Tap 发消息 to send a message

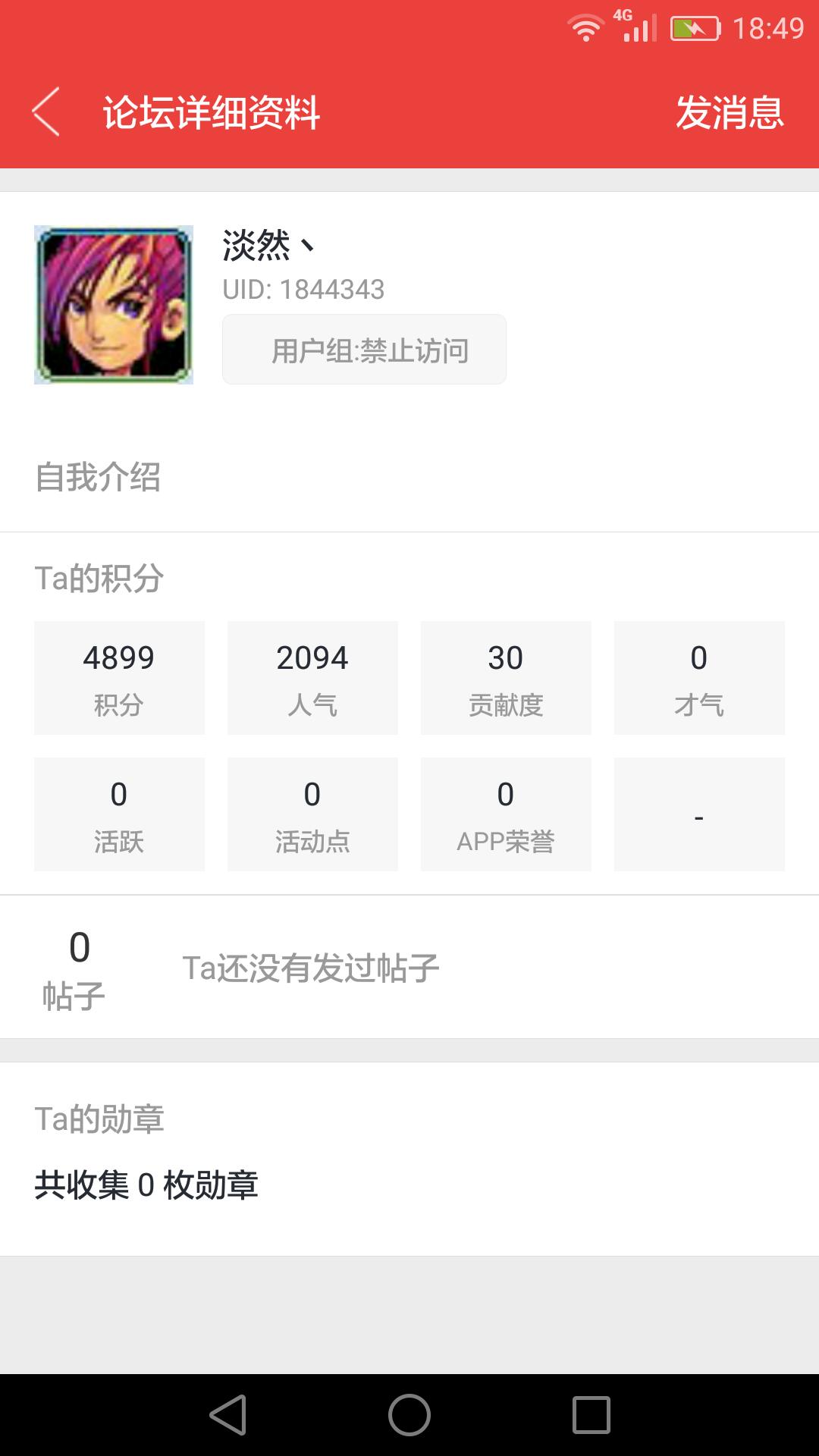tap(730, 112)
